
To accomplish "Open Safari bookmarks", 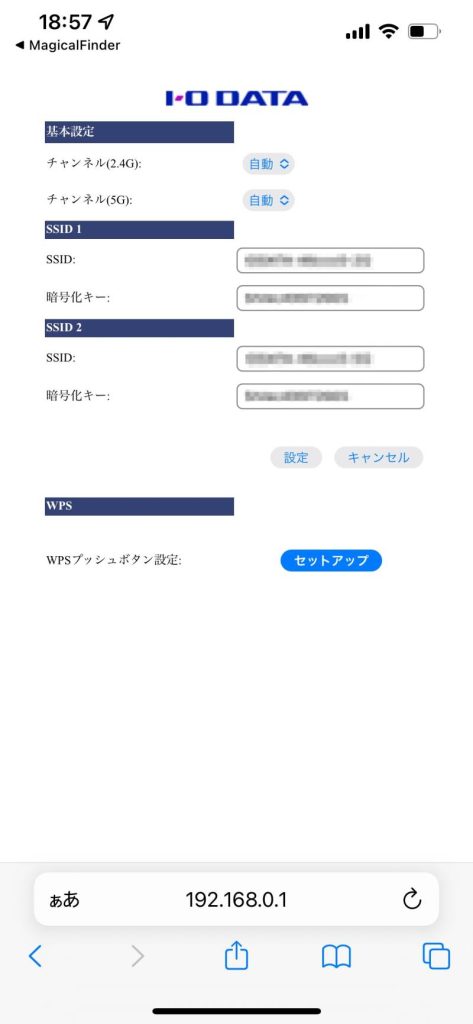I will (336, 957).
